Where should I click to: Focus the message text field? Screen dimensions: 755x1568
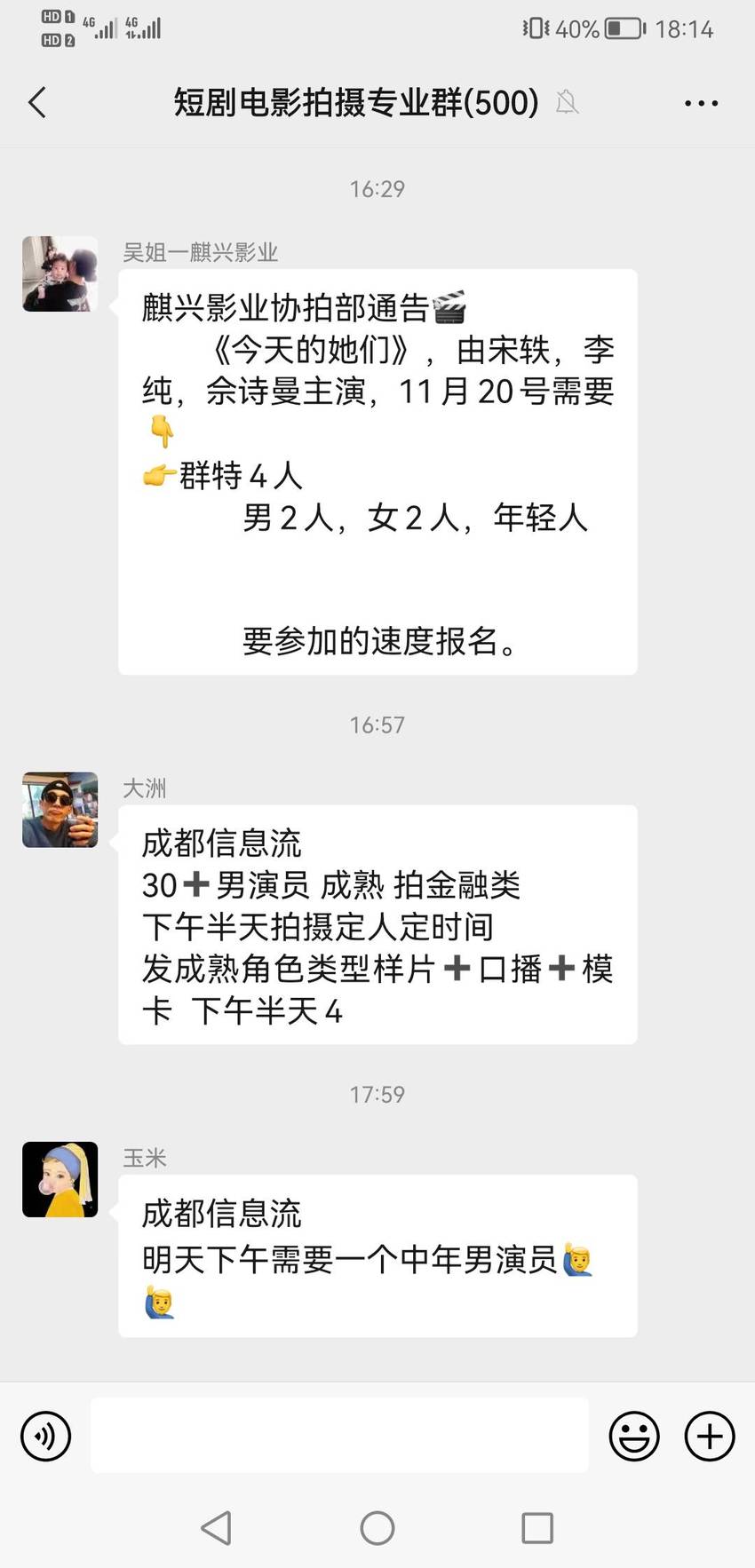point(339,1436)
